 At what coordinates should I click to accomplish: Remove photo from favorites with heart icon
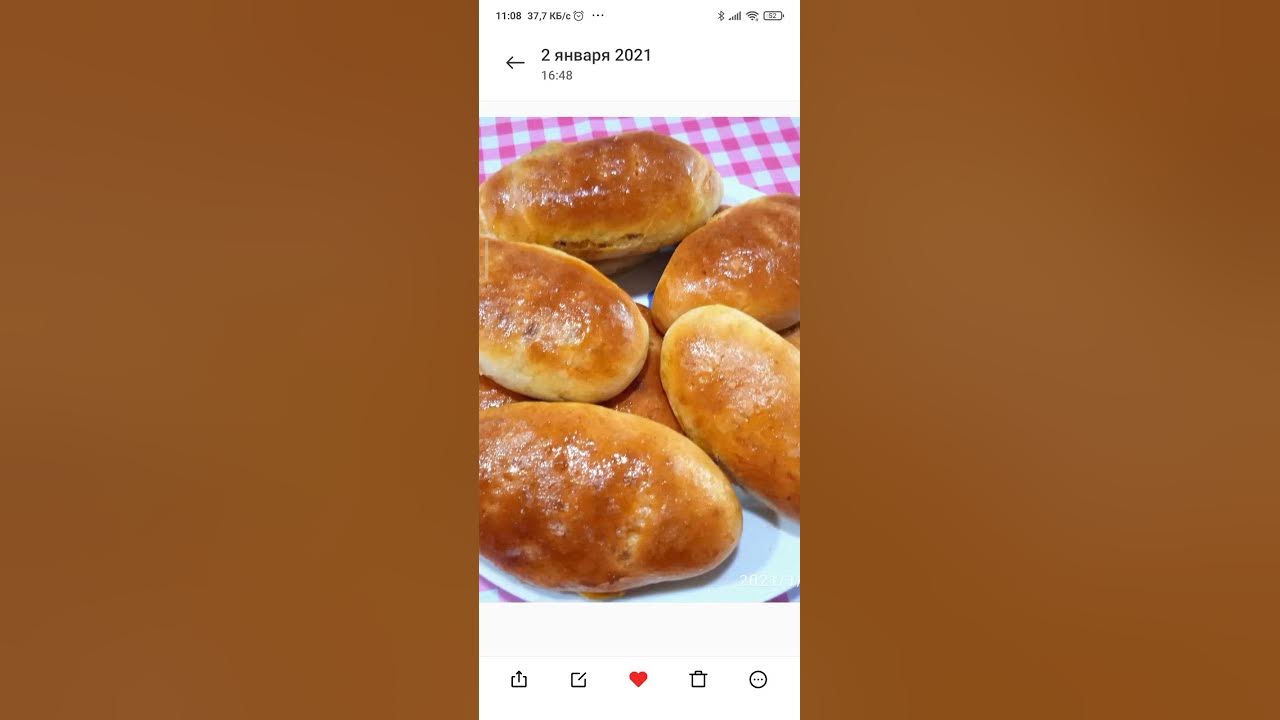(638, 679)
